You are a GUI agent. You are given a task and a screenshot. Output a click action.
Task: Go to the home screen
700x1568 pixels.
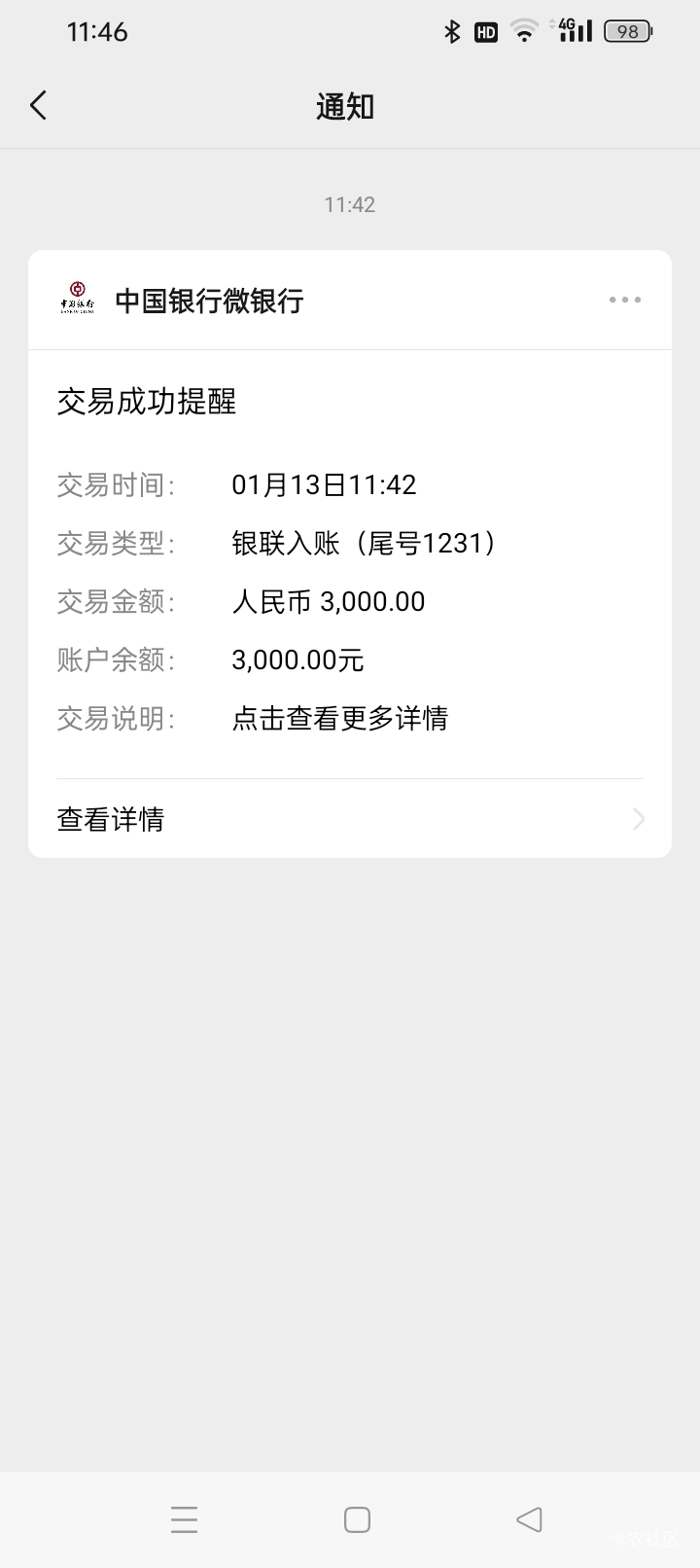(357, 1519)
